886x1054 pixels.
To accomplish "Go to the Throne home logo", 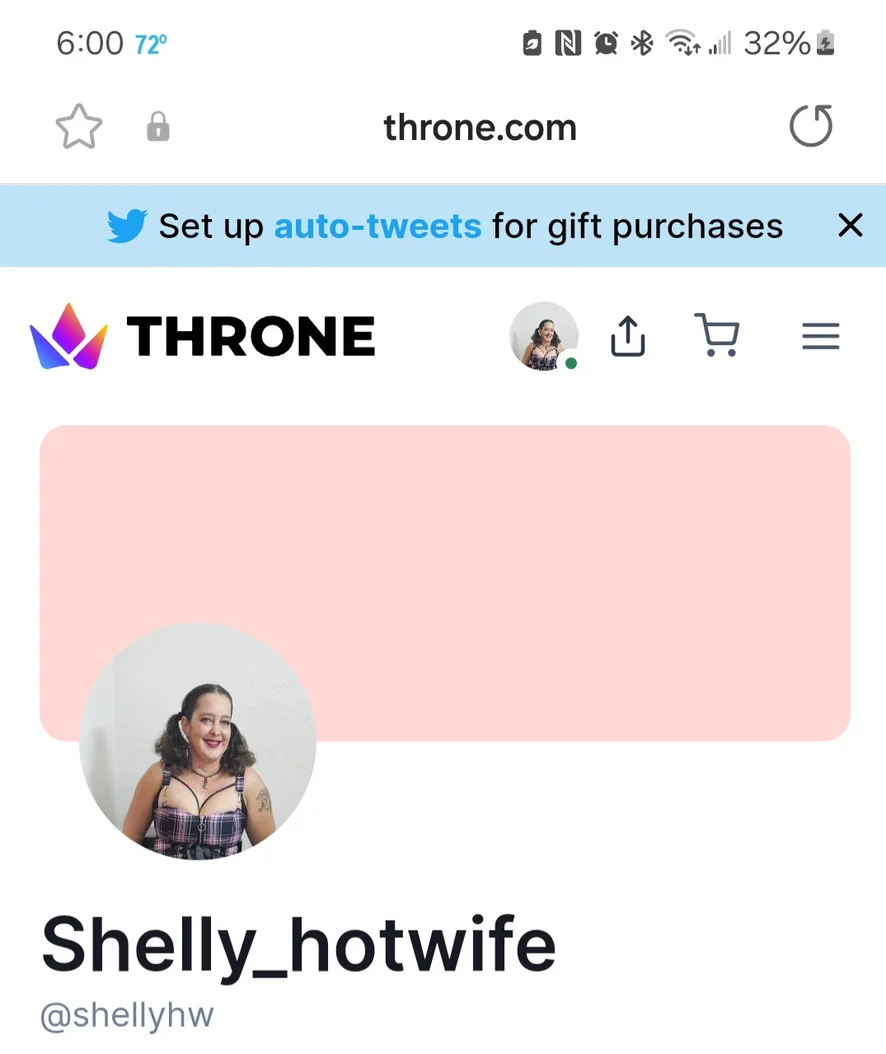I will [203, 336].
